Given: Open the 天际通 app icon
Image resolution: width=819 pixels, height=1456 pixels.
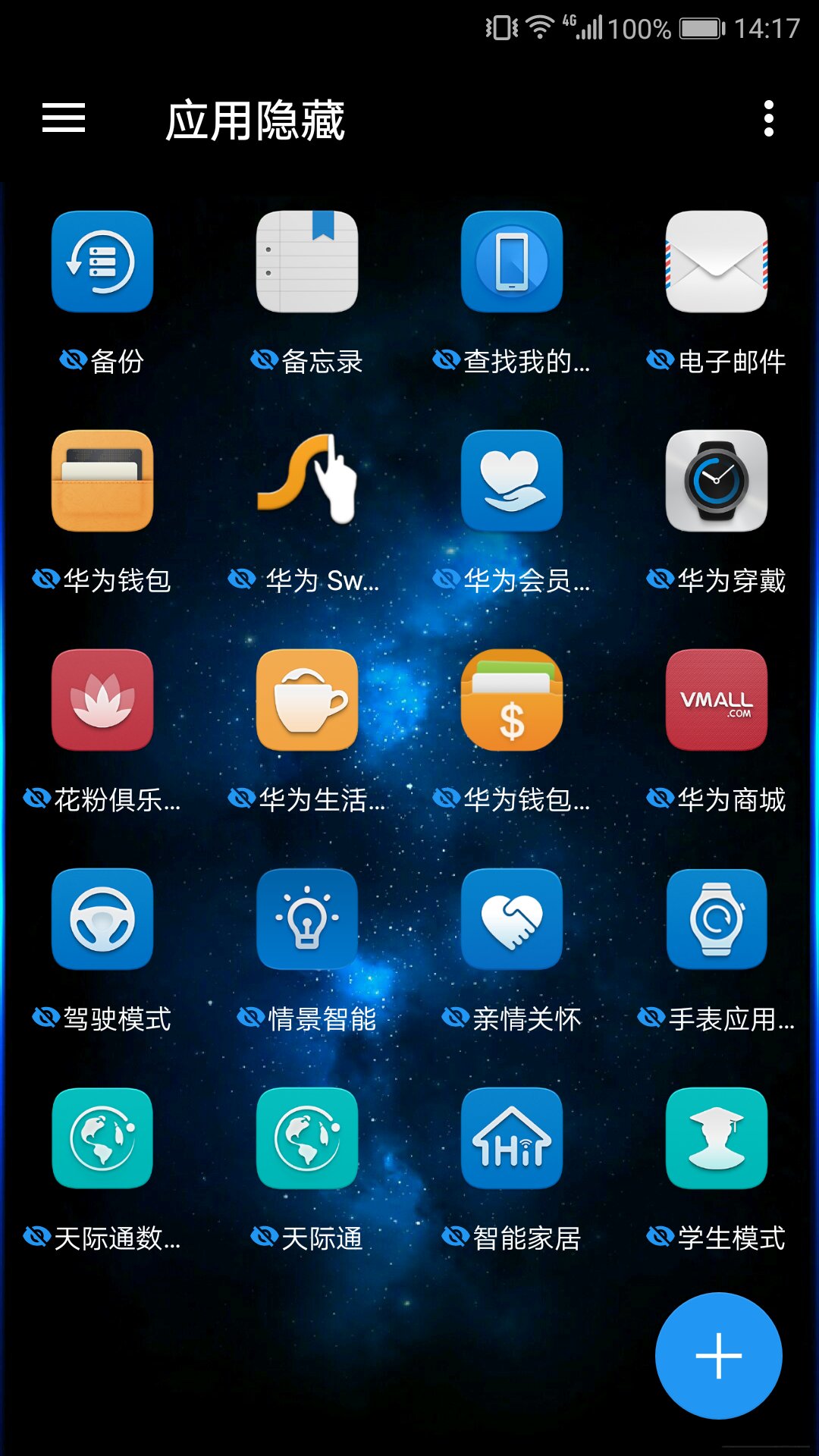Looking at the screenshot, I should [x=307, y=1138].
